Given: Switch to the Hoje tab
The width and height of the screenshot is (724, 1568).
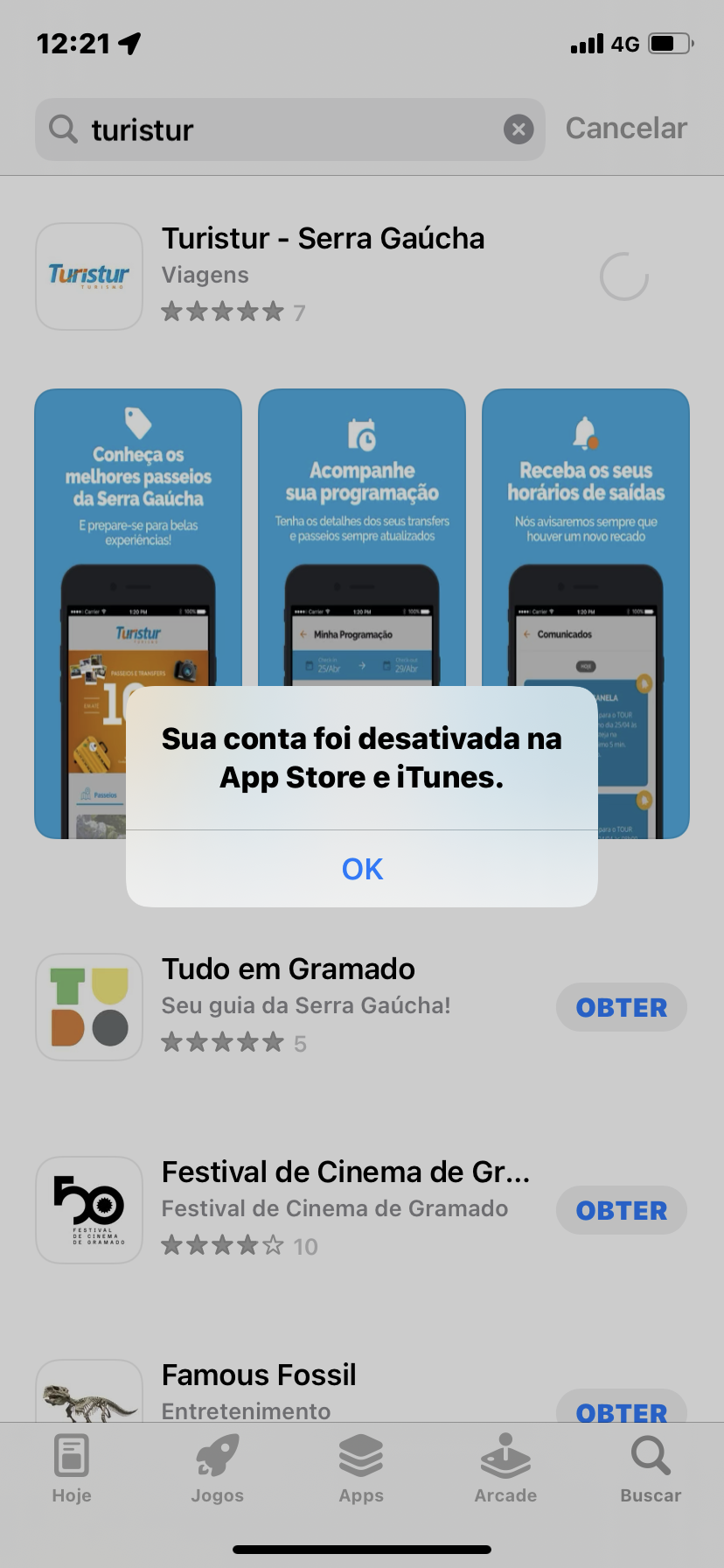Looking at the screenshot, I should (x=72, y=1470).
